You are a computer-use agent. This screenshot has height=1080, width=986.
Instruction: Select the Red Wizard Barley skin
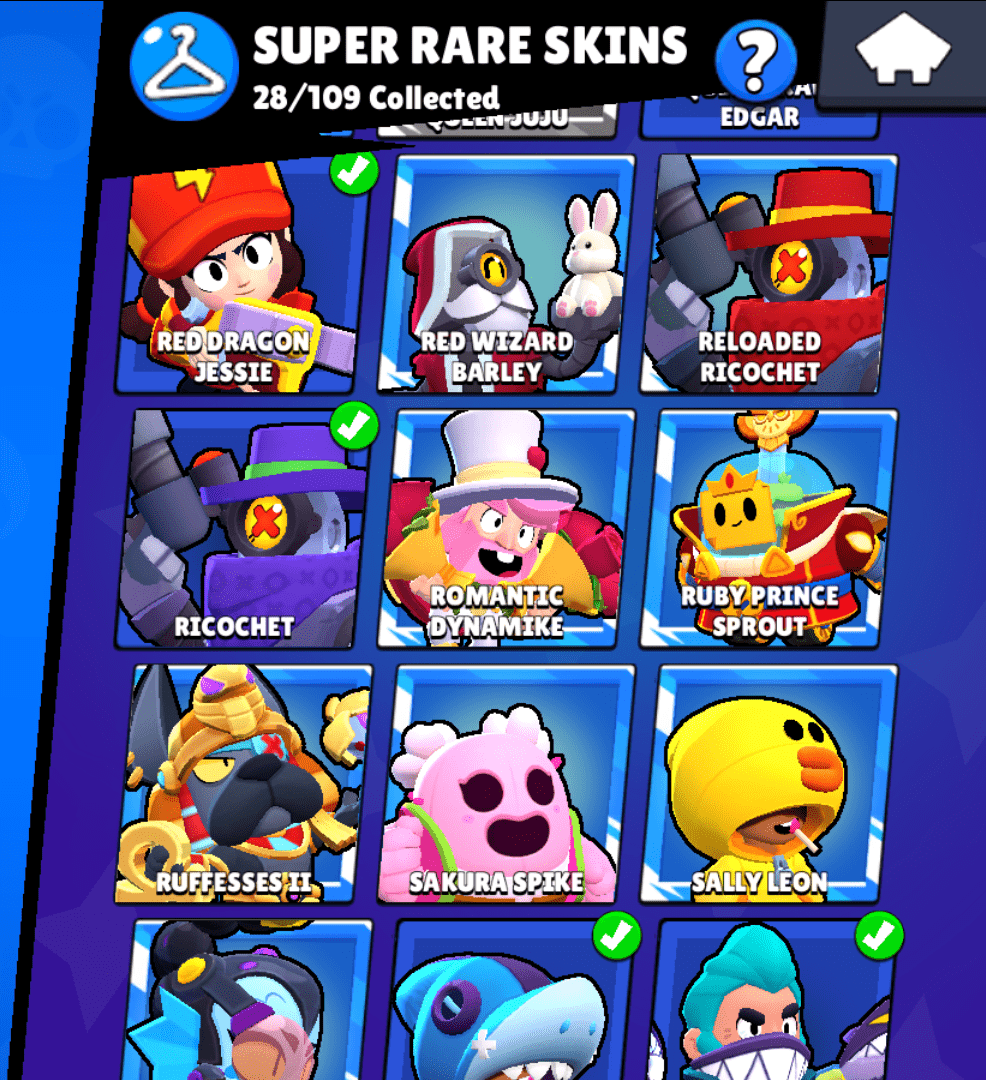click(506, 275)
